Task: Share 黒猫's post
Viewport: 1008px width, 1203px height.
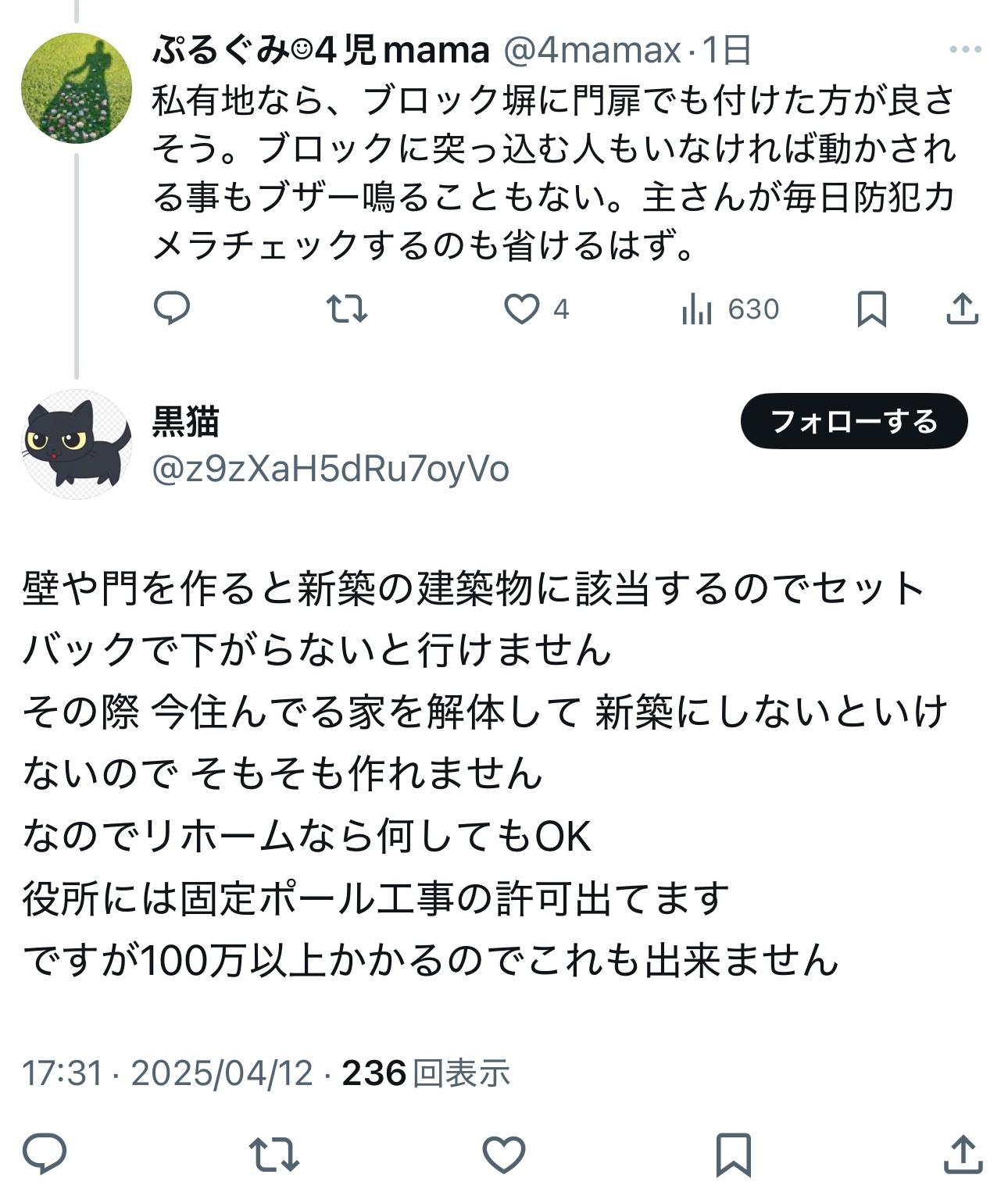Action: [963, 1154]
